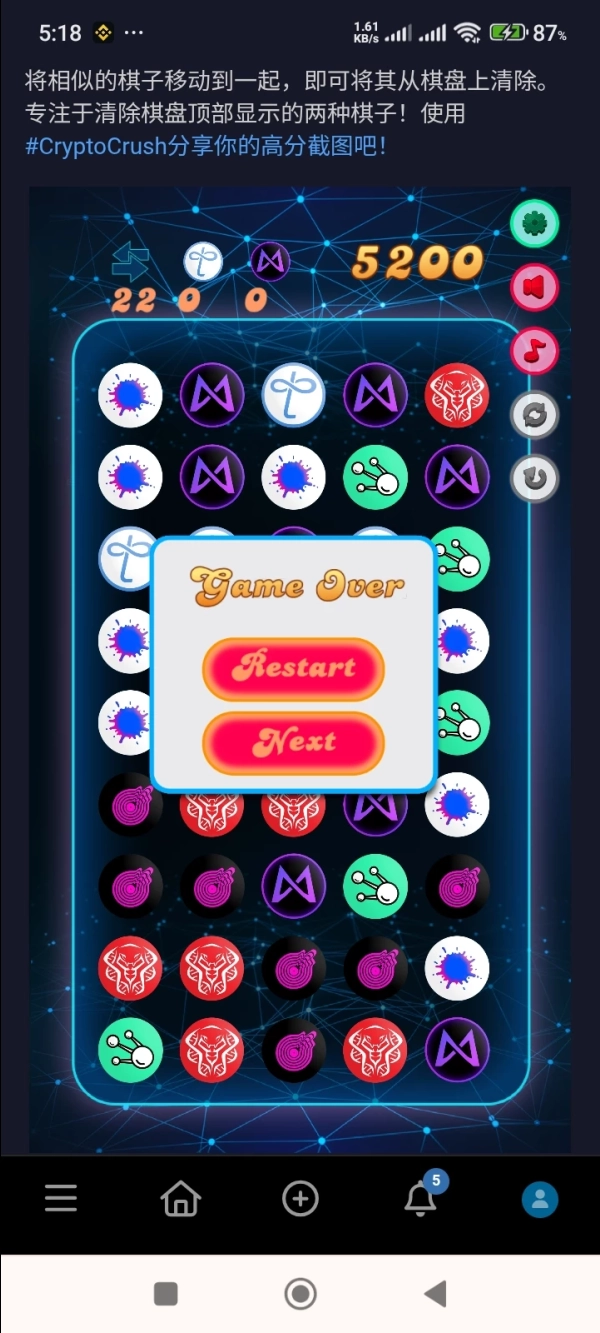Viewport: 600px width, 1333px height.
Task: Open the profile avatar tab
Action: [540, 1198]
